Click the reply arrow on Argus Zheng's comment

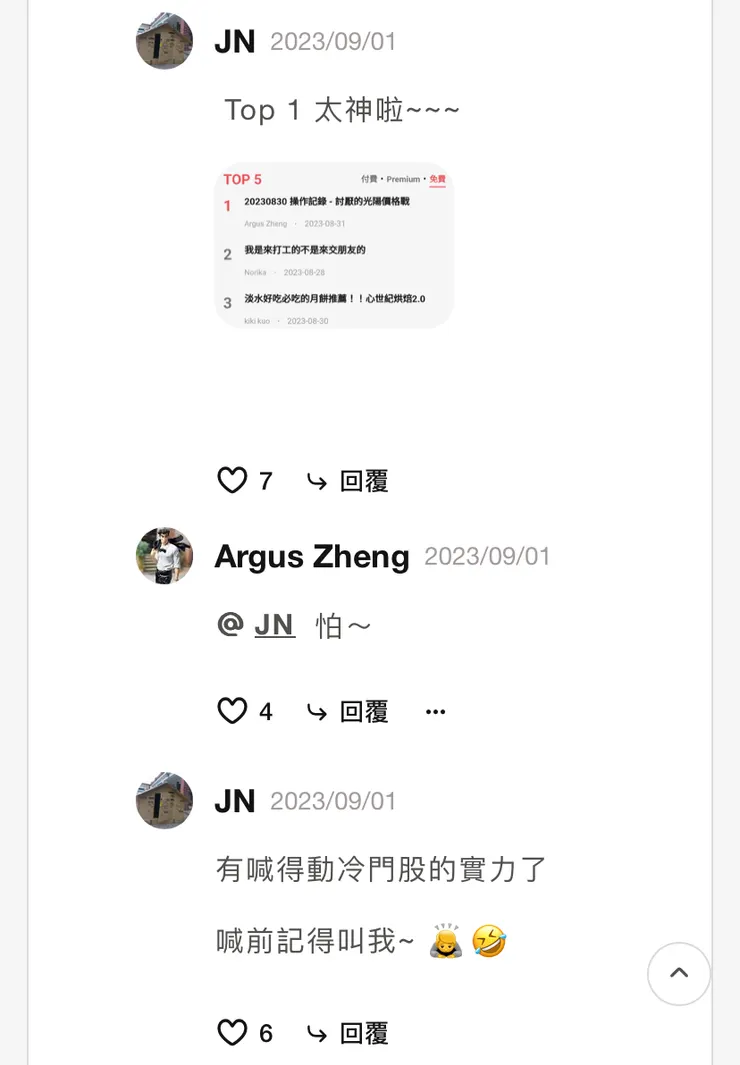[x=317, y=711]
